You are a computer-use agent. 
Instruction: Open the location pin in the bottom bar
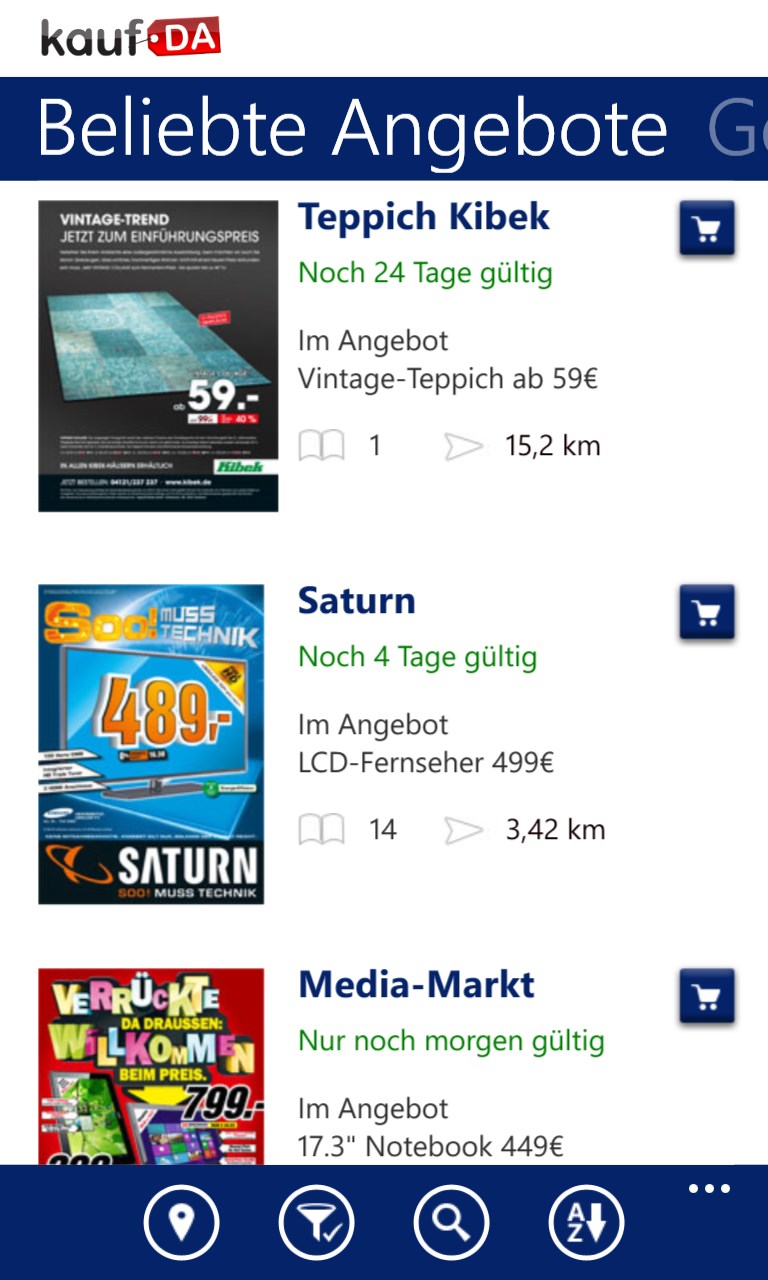(181, 1222)
